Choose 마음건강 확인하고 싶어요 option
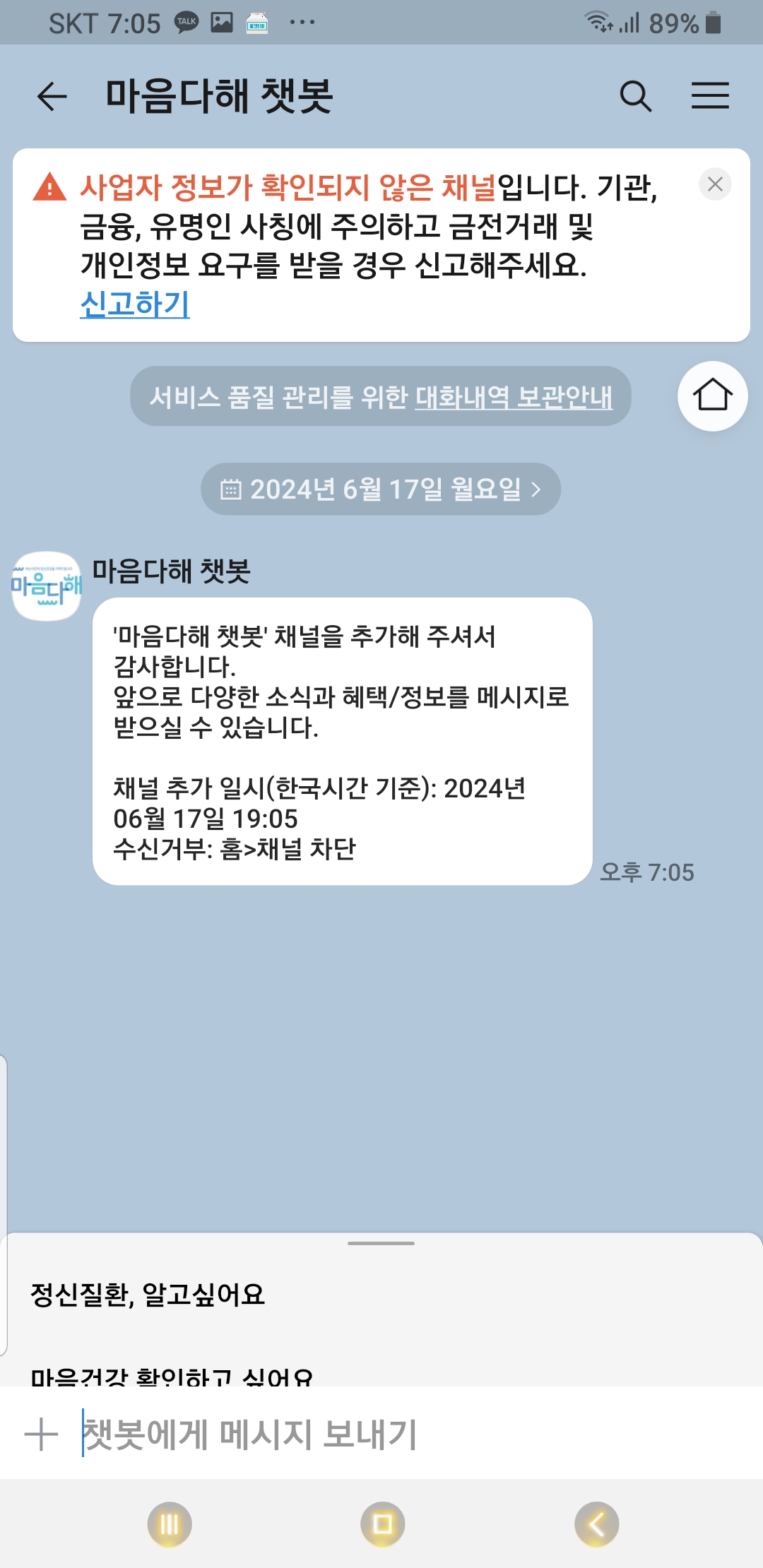The image size is (763, 1568). (172, 1376)
